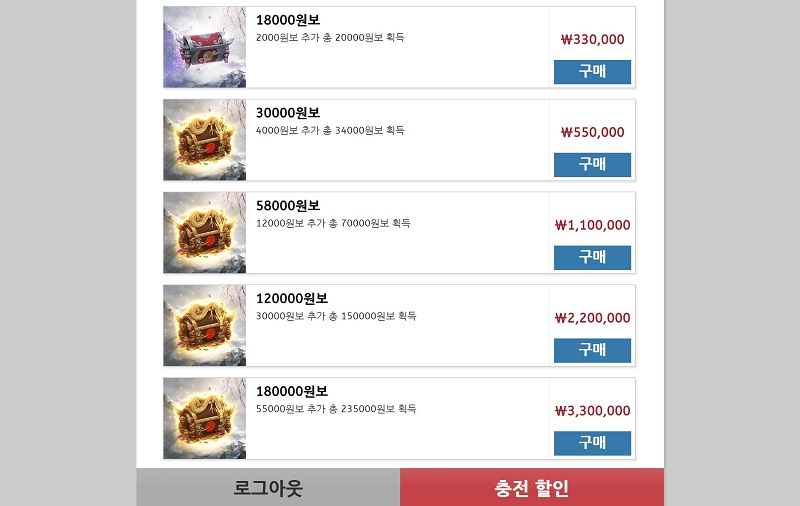Log out with the 로그아웃 button
Image resolution: width=800 pixels, height=506 pixels.
[x=268, y=488]
